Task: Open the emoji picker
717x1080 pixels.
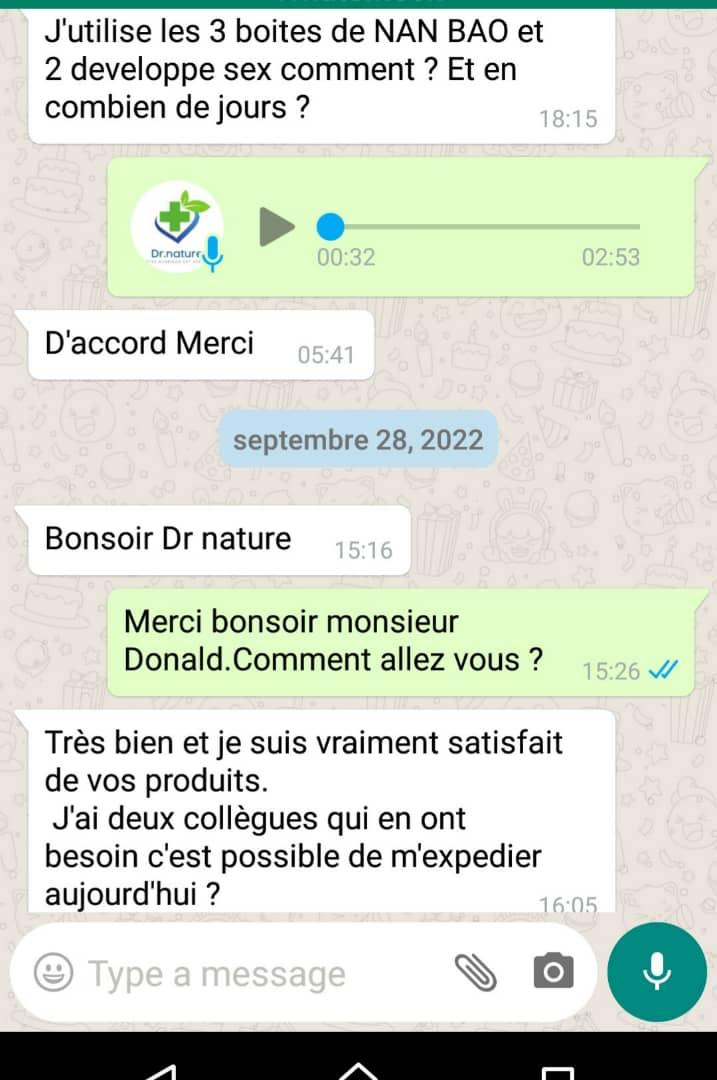Action: coord(53,972)
